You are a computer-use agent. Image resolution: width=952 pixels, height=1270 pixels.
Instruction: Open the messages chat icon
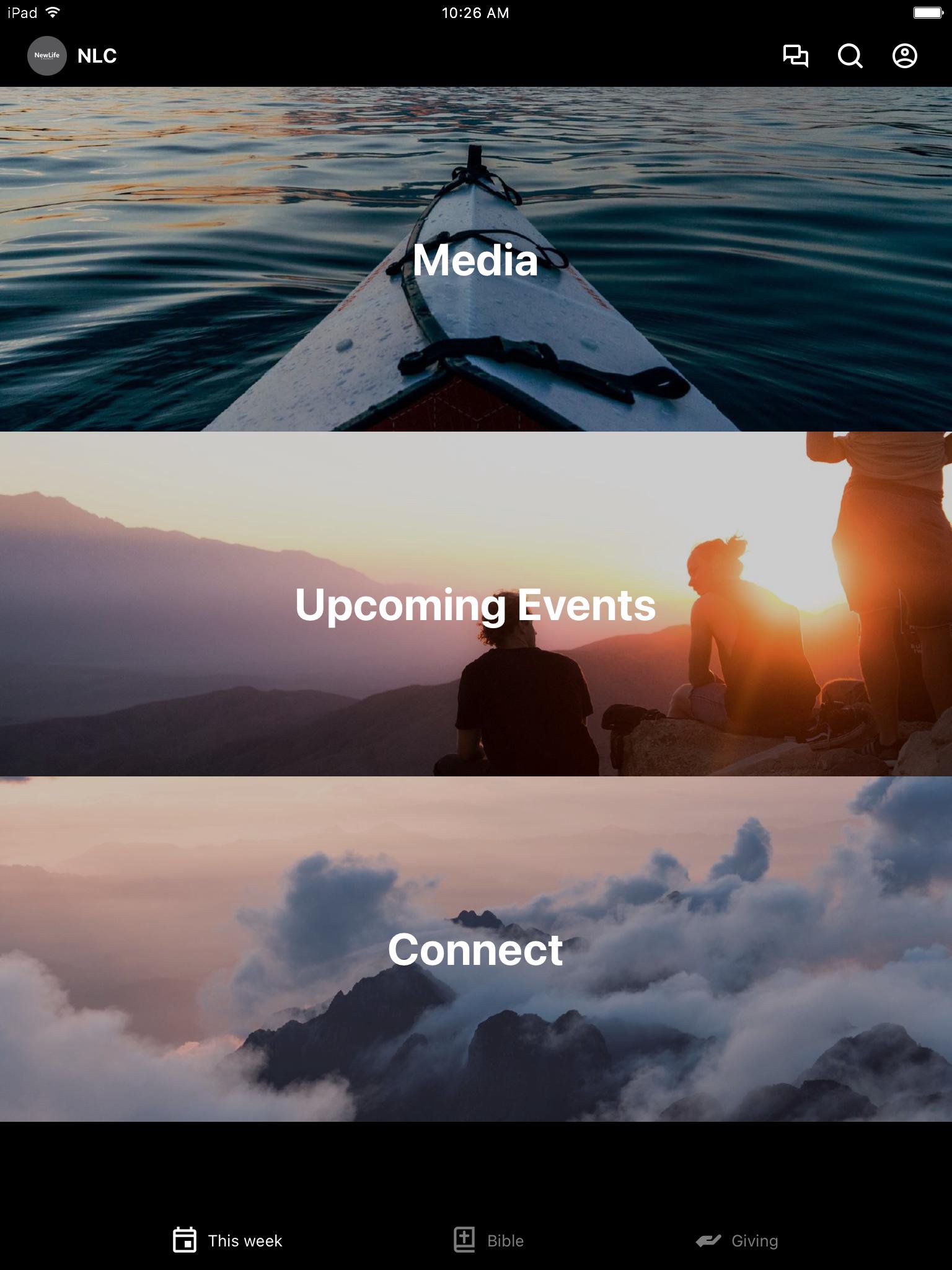tap(795, 56)
